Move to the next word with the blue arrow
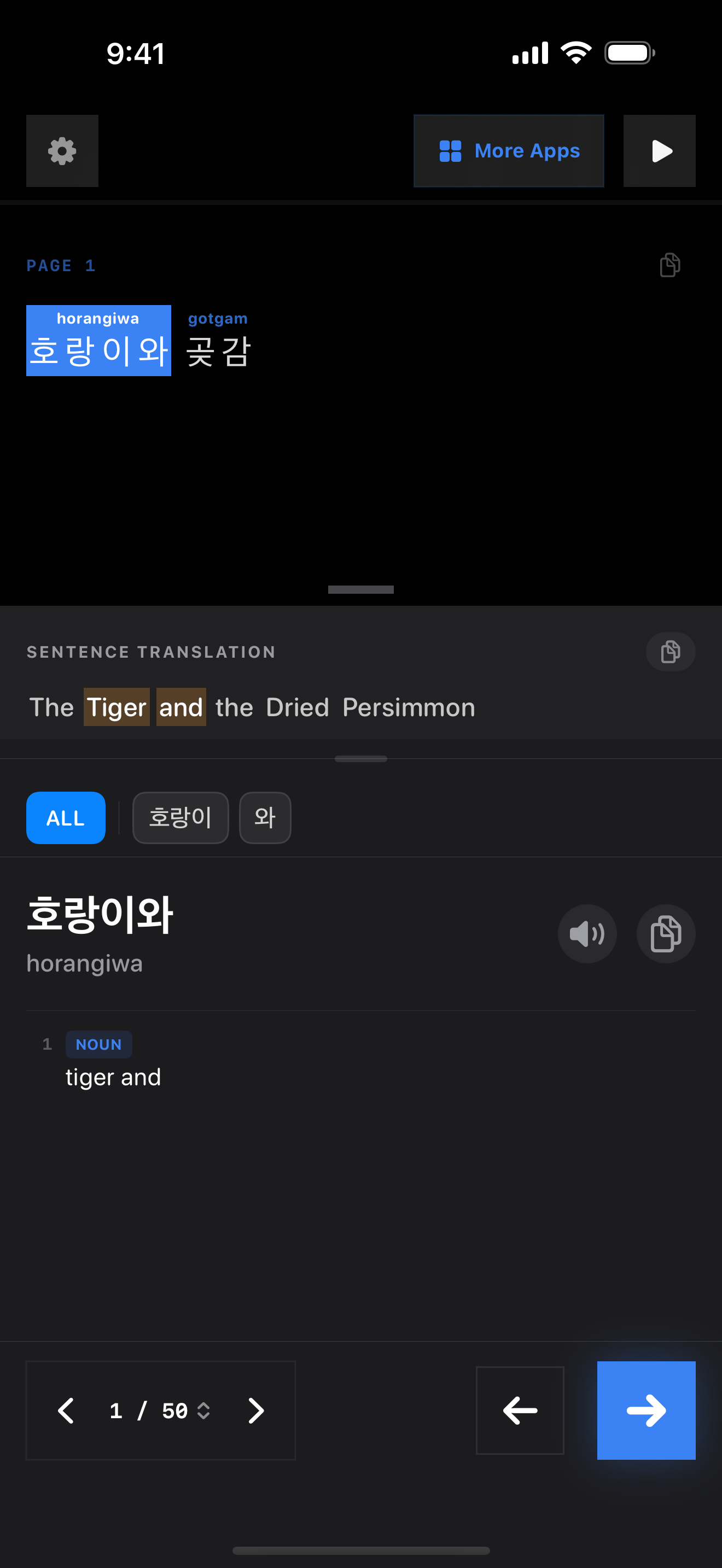722x1568 pixels. (x=646, y=1411)
